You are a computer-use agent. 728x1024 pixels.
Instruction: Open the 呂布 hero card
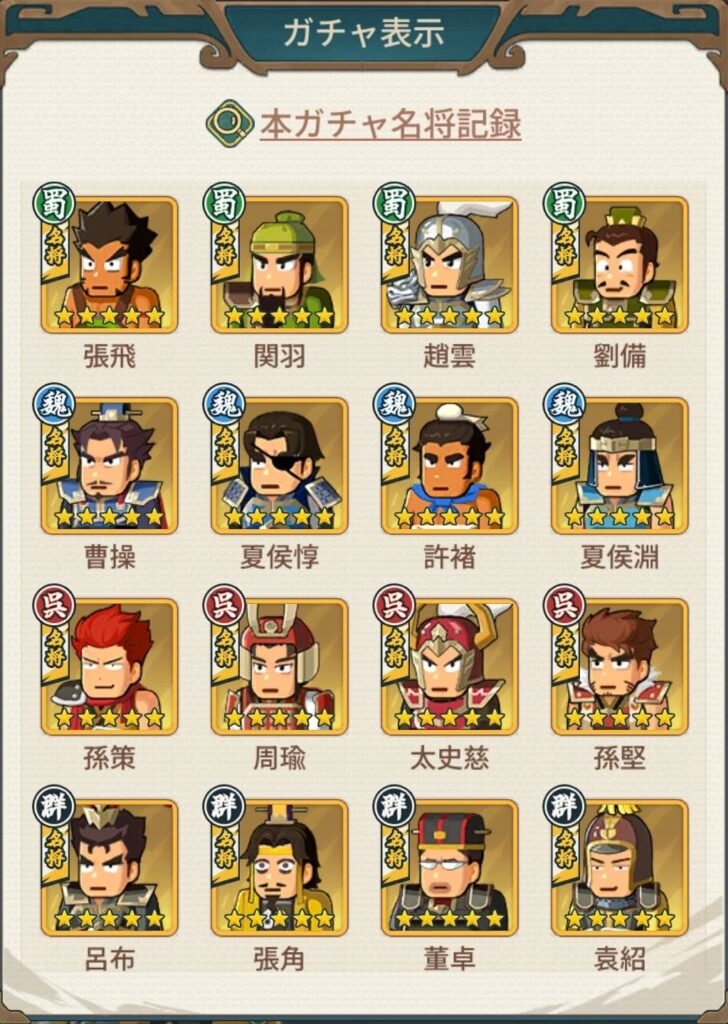110,868
